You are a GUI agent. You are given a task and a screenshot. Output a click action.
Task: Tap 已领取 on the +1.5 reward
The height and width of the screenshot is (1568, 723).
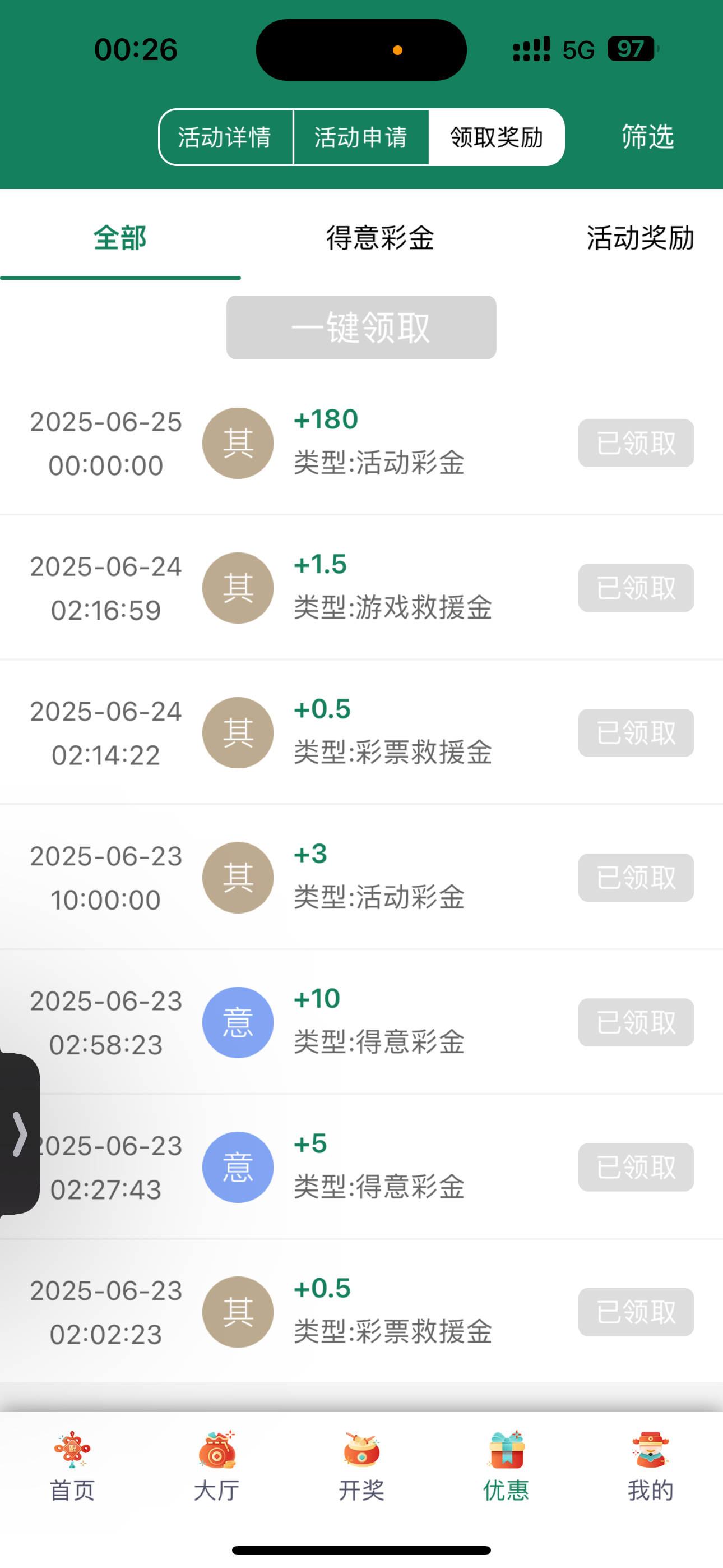[x=636, y=588]
